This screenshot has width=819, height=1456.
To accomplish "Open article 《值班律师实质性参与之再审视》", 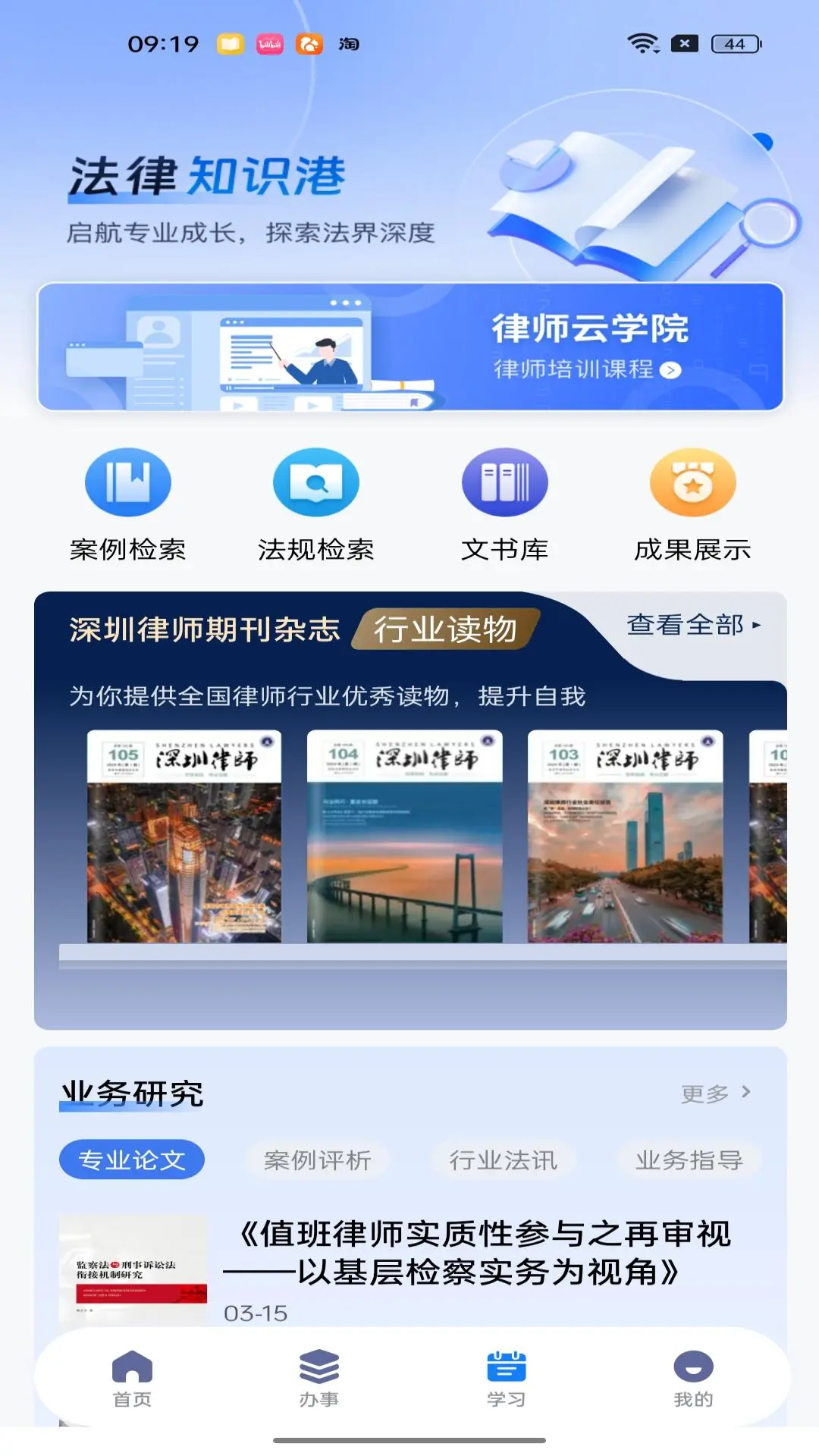I will 485,1247.
